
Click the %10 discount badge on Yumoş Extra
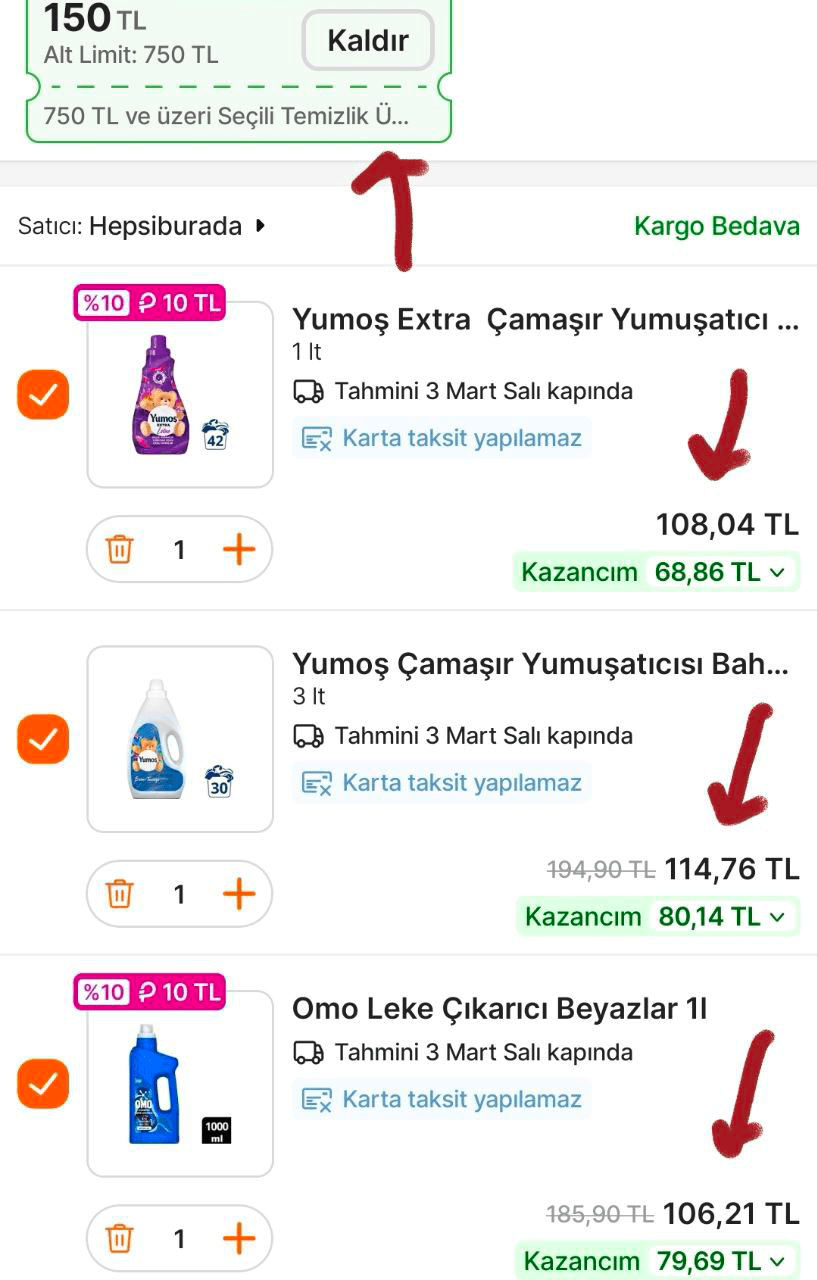tap(102, 300)
